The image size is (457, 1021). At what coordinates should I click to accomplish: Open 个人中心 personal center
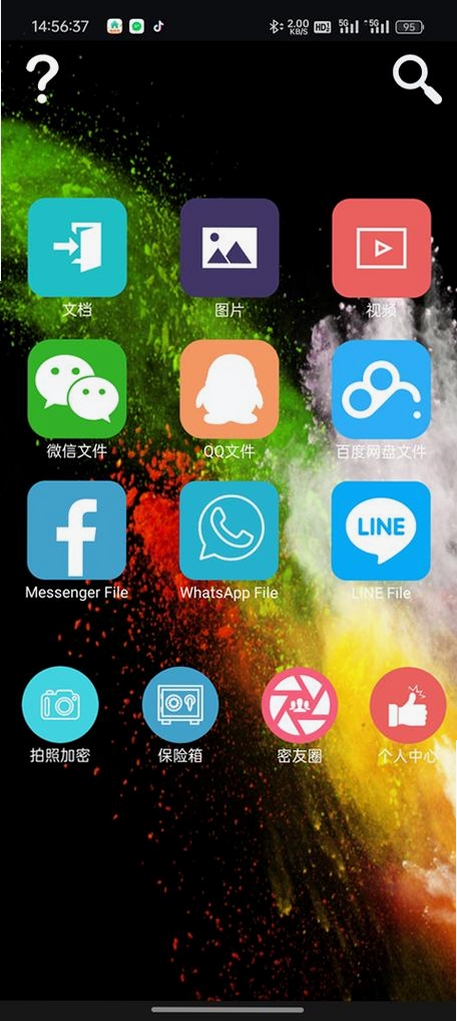click(408, 705)
